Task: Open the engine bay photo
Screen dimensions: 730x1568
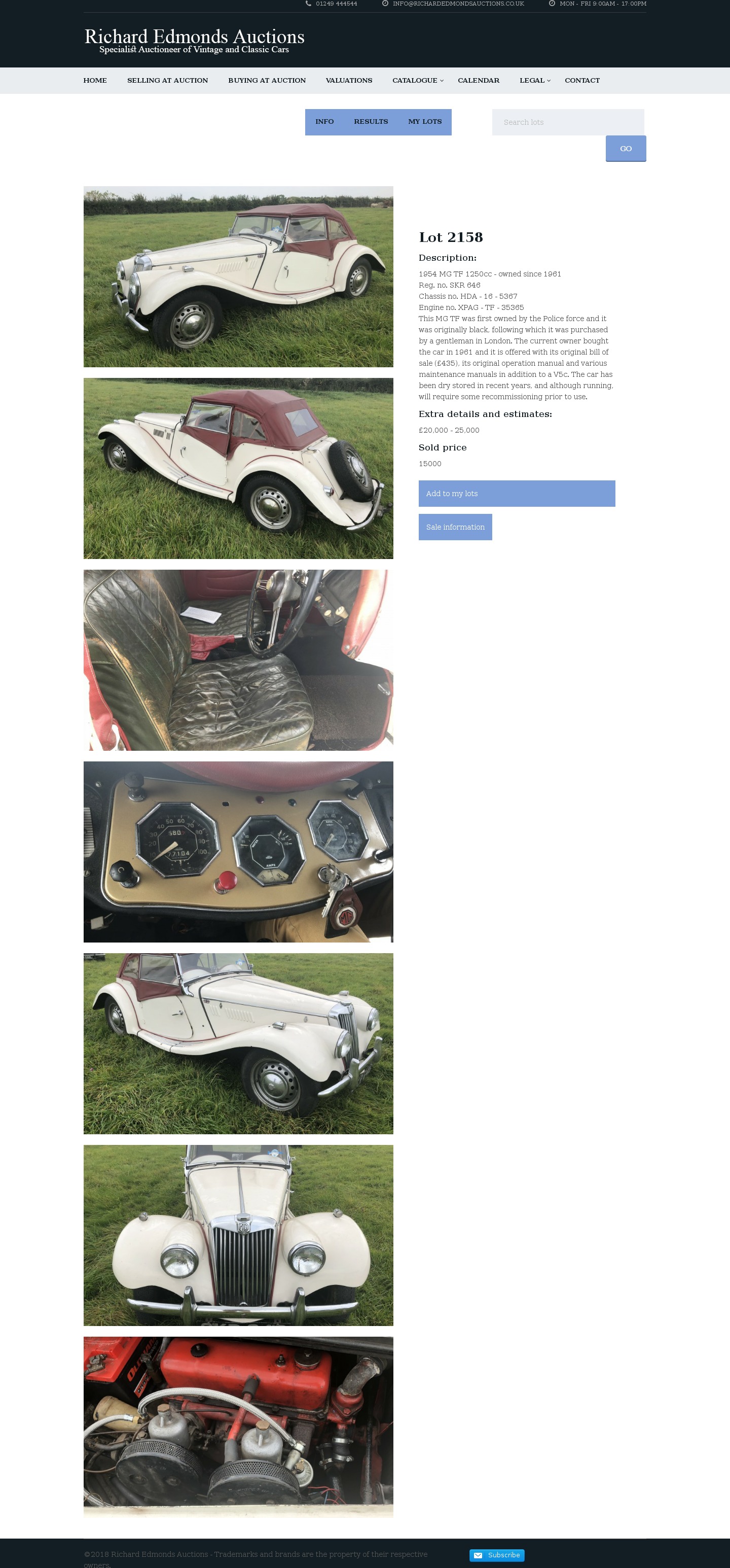Action: (238, 1425)
